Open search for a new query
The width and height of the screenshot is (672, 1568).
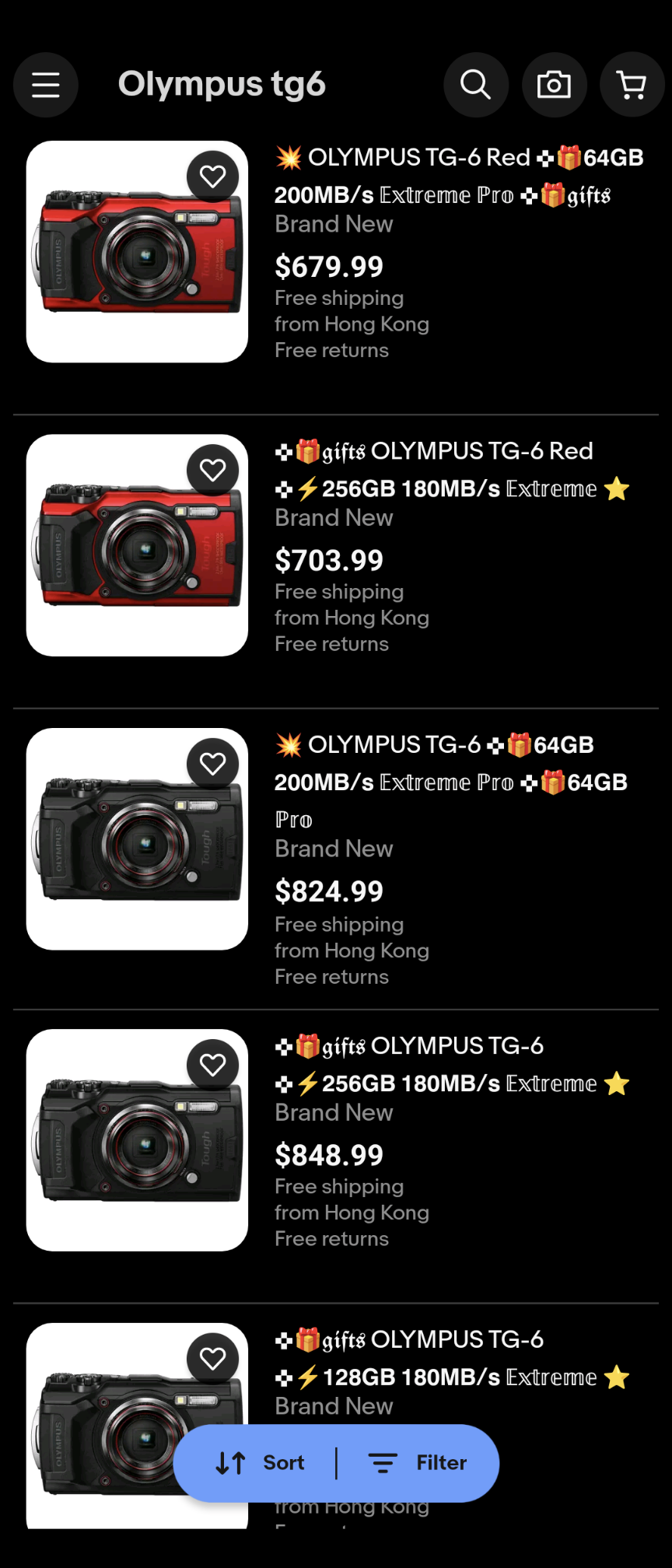pyautogui.click(x=476, y=85)
